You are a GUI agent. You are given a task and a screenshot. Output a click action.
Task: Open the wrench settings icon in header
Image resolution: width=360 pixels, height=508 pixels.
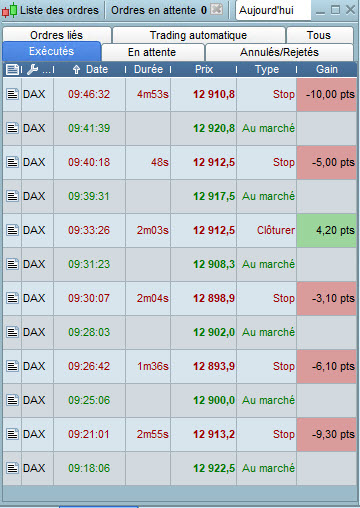point(32,69)
